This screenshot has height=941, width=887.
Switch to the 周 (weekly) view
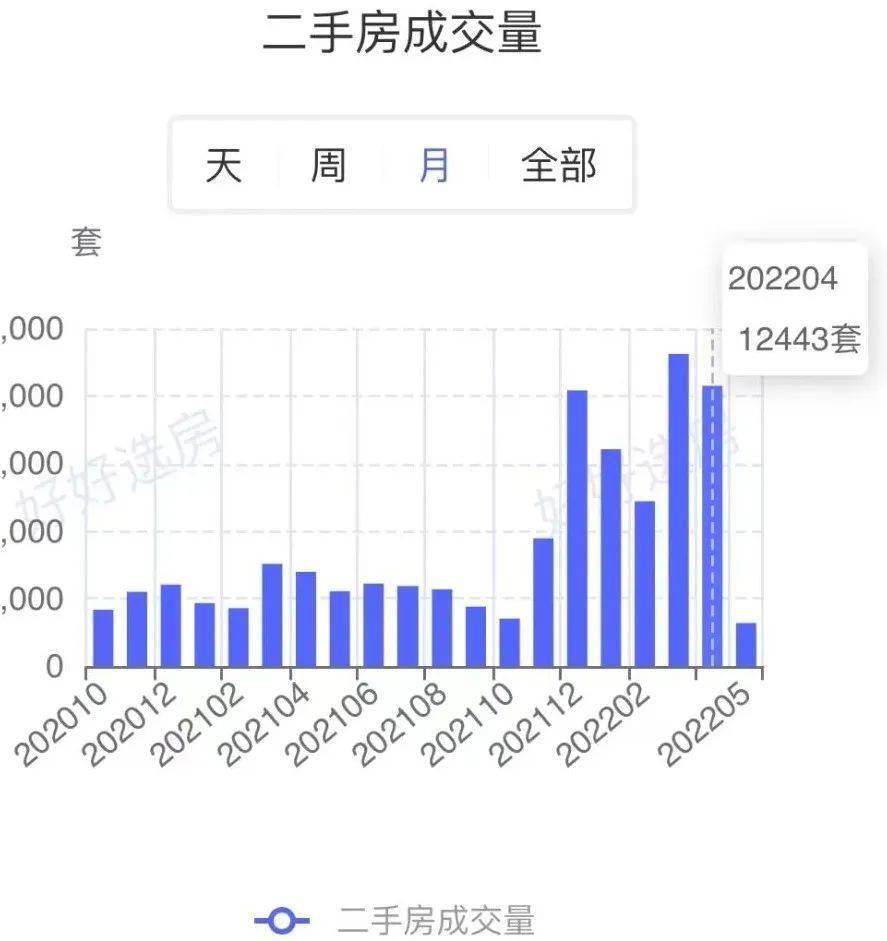[328, 165]
